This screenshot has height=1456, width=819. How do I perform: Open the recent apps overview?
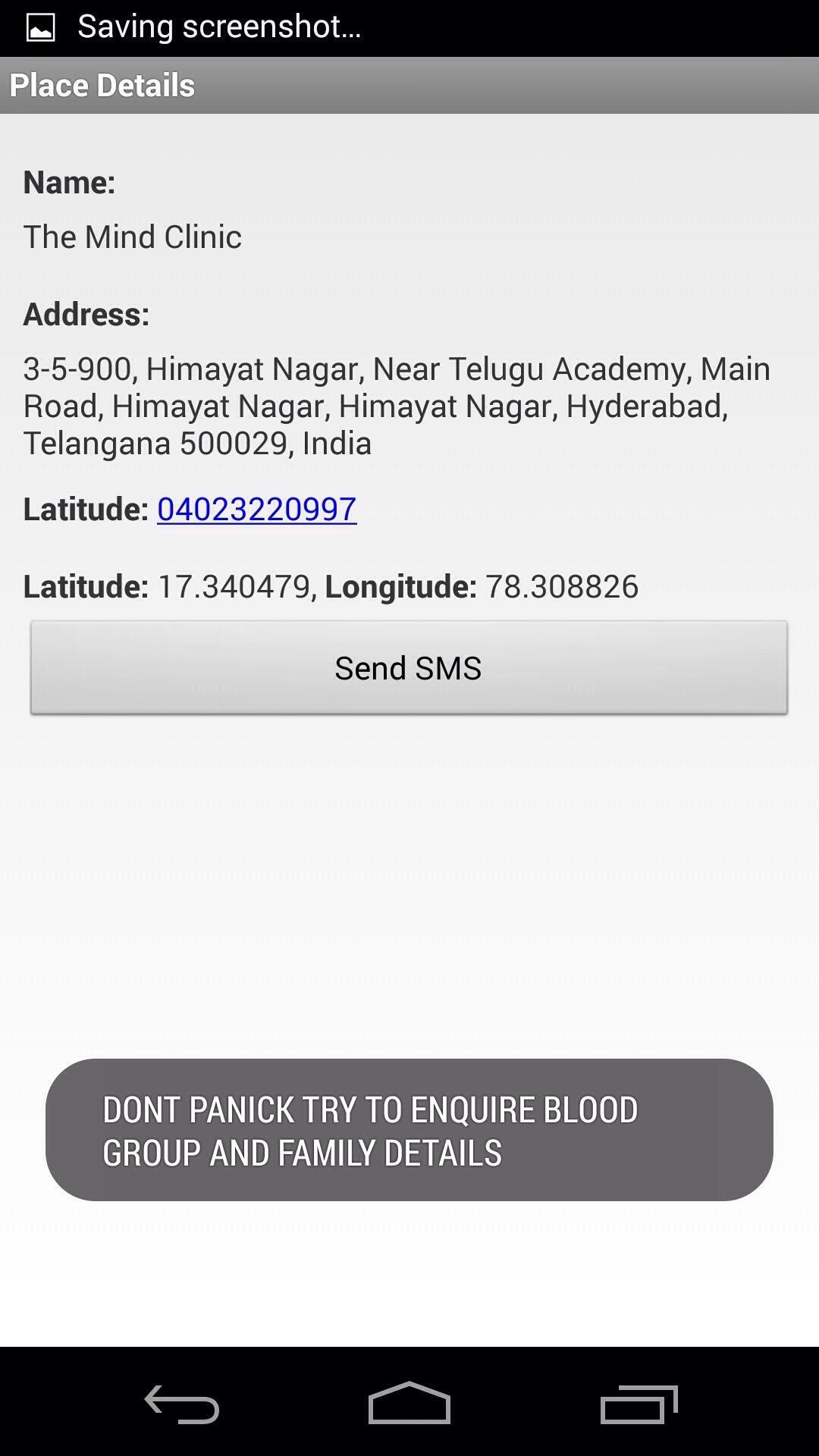coord(639,1403)
